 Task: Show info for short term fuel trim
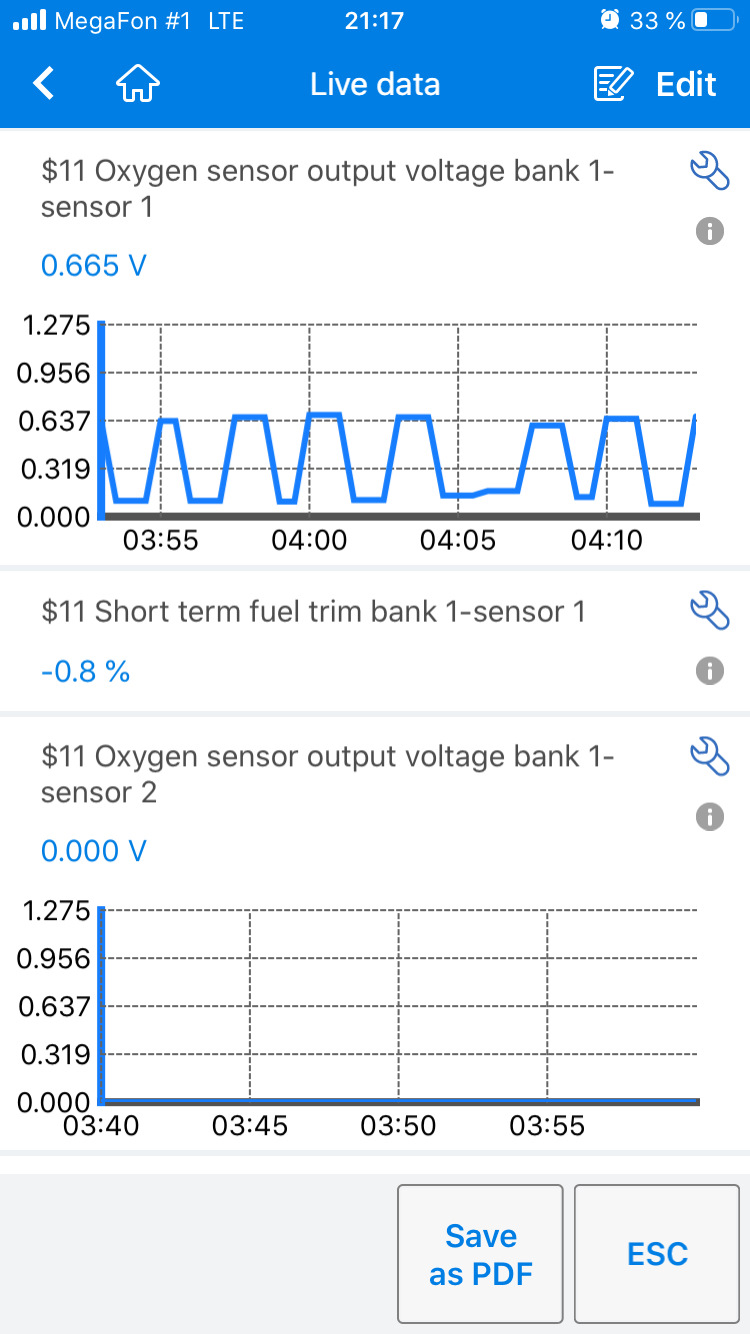tap(709, 670)
